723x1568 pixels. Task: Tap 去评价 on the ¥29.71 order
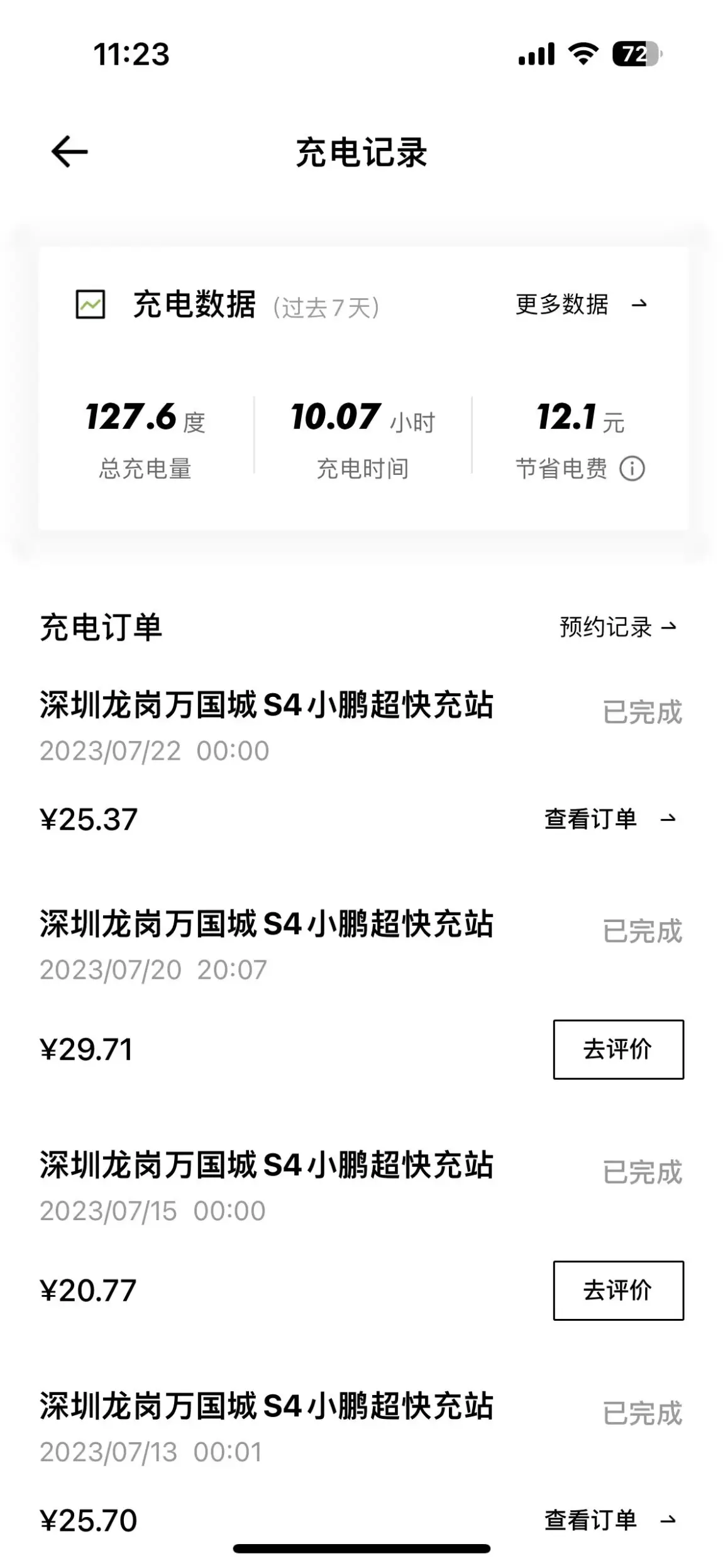point(618,1049)
